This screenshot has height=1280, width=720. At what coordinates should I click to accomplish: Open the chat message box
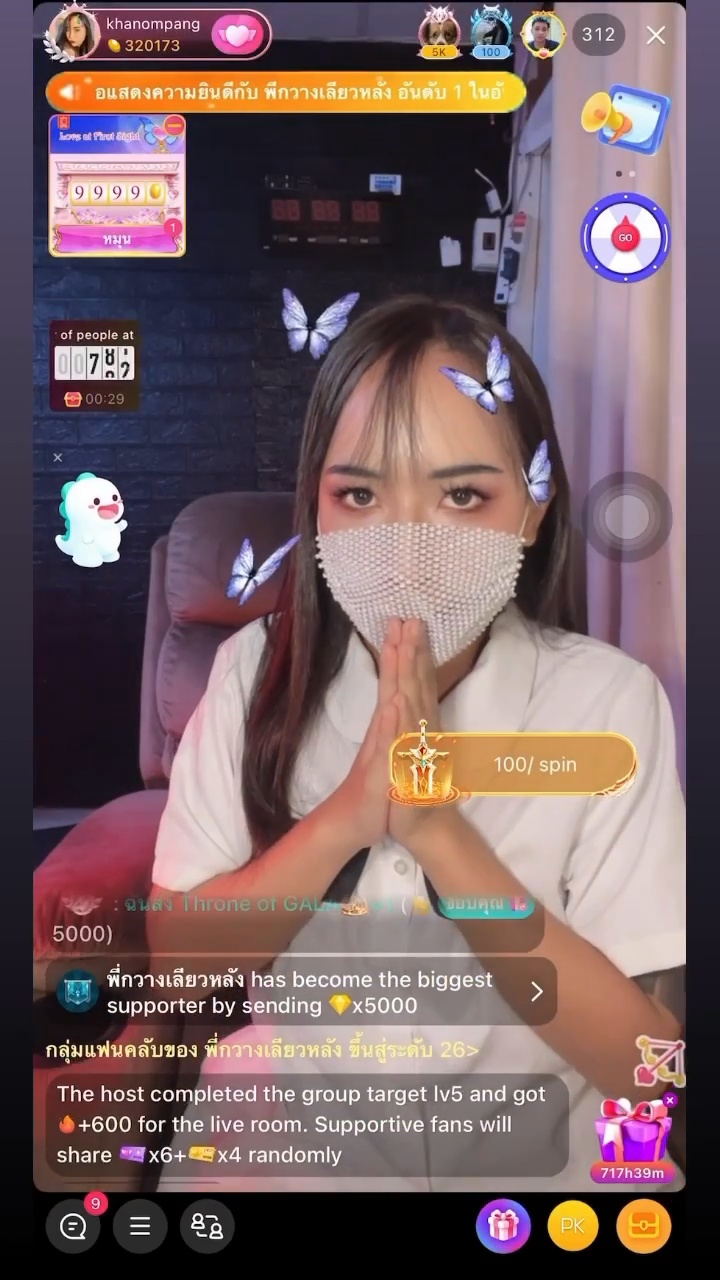coord(73,1225)
